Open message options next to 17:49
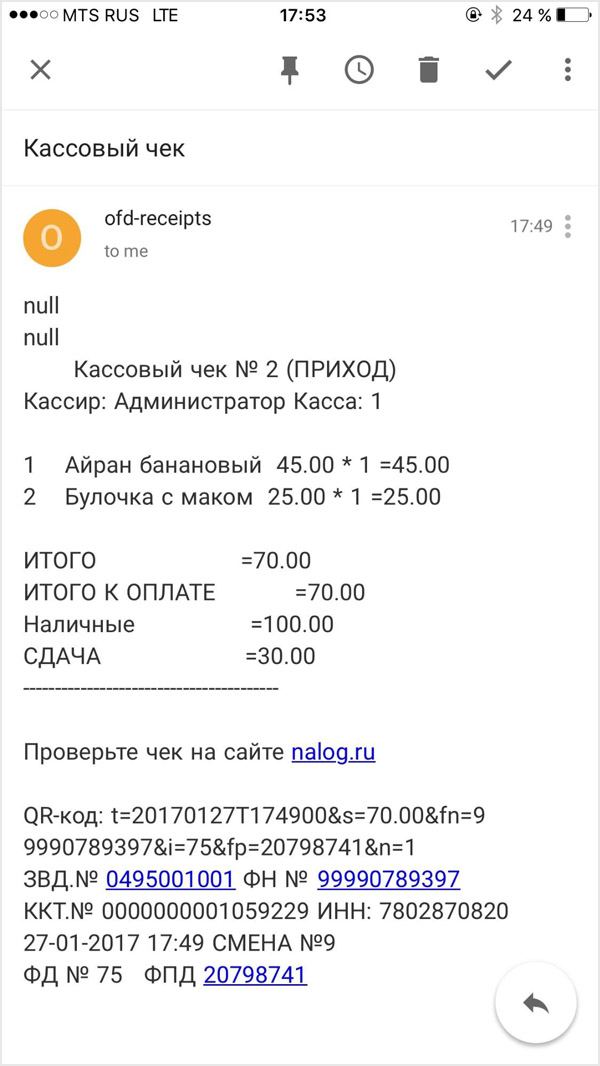This screenshot has height=1066, width=600. point(568,226)
